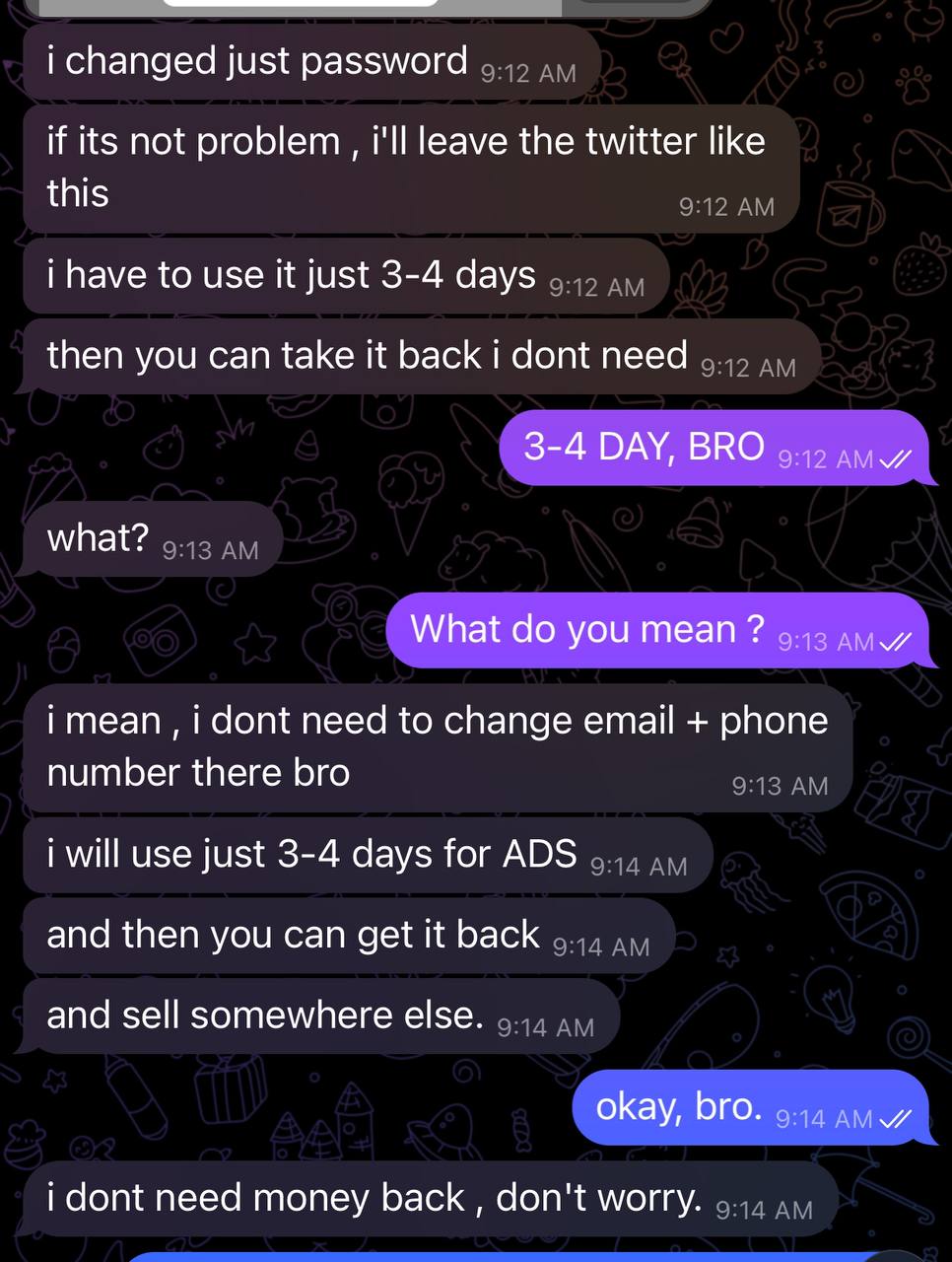Select the "What do you mean ?" message bubble
This screenshot has height=1262, width=952.
655,630
